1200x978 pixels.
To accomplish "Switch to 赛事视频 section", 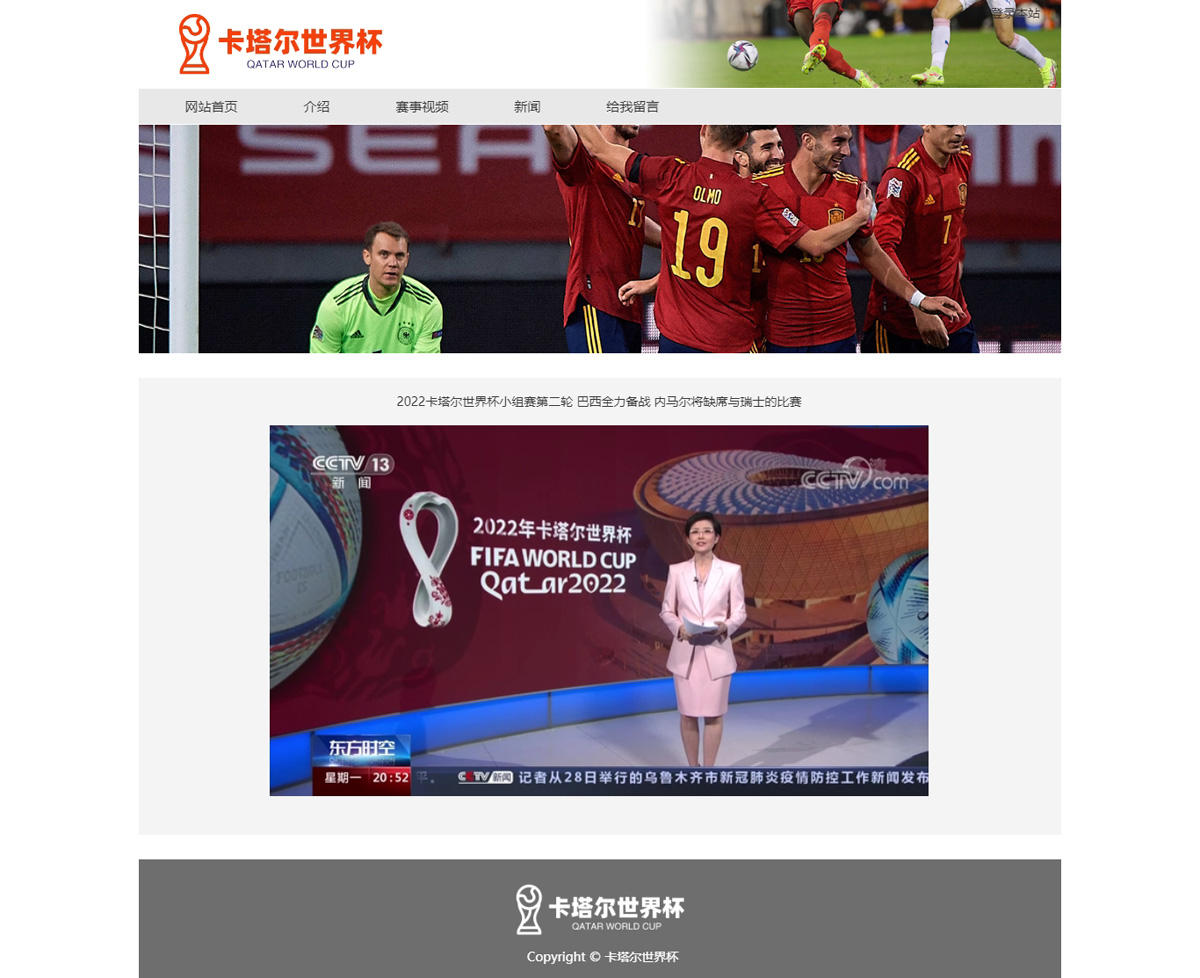I will (421, 107).
